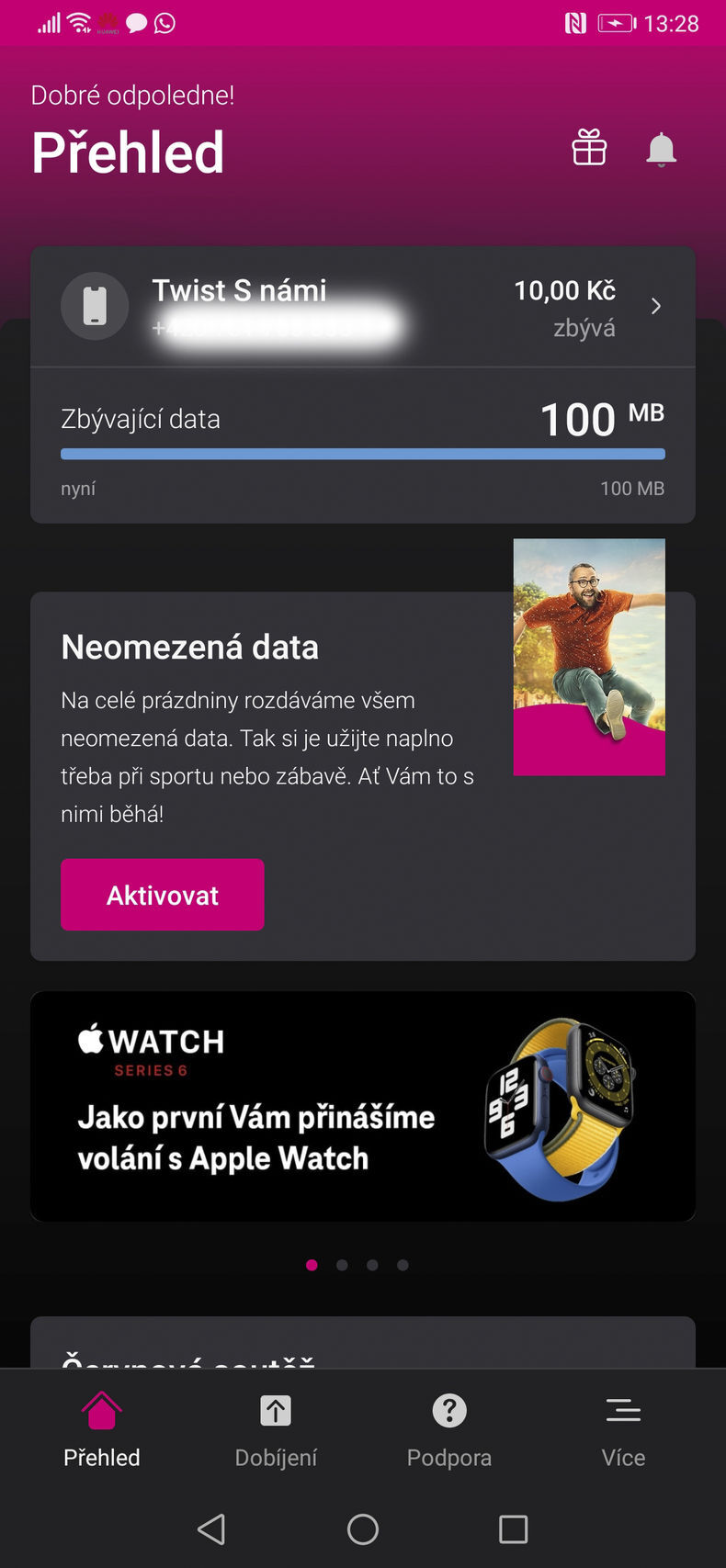Image resolution: width=726 pixels, height=1568 pixels.
Task: Jump to the third carousel dot
Action: click(x=372, y=1265)
